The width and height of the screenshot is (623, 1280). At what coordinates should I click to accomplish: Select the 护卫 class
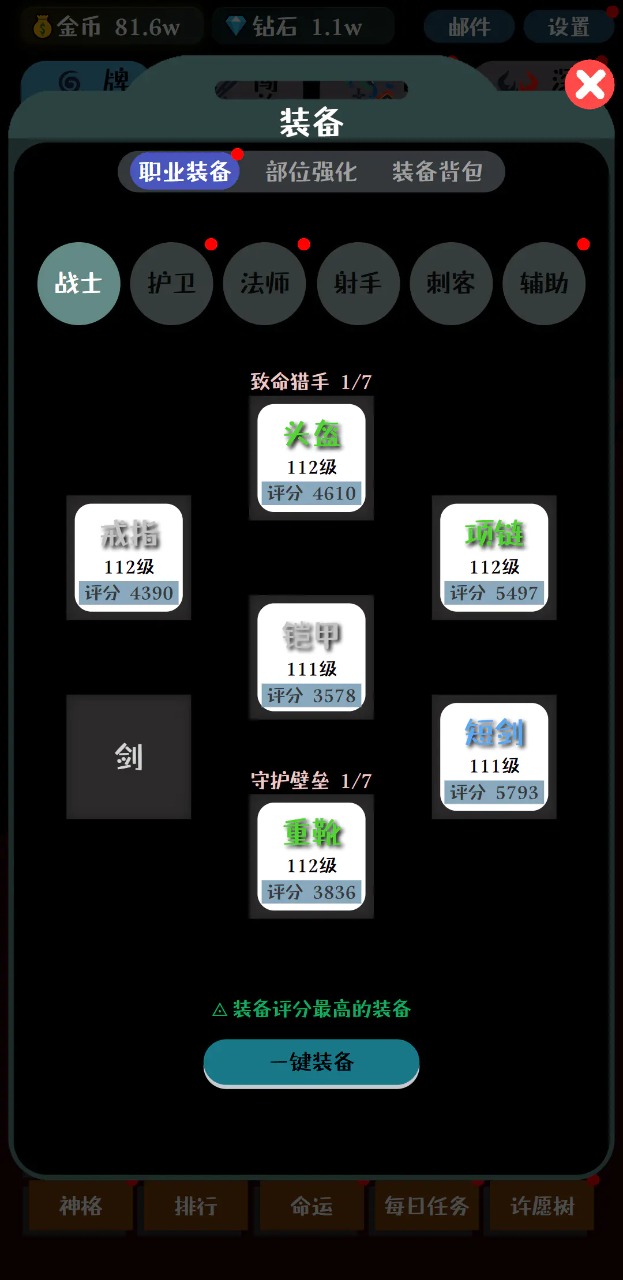click(171, 284)
